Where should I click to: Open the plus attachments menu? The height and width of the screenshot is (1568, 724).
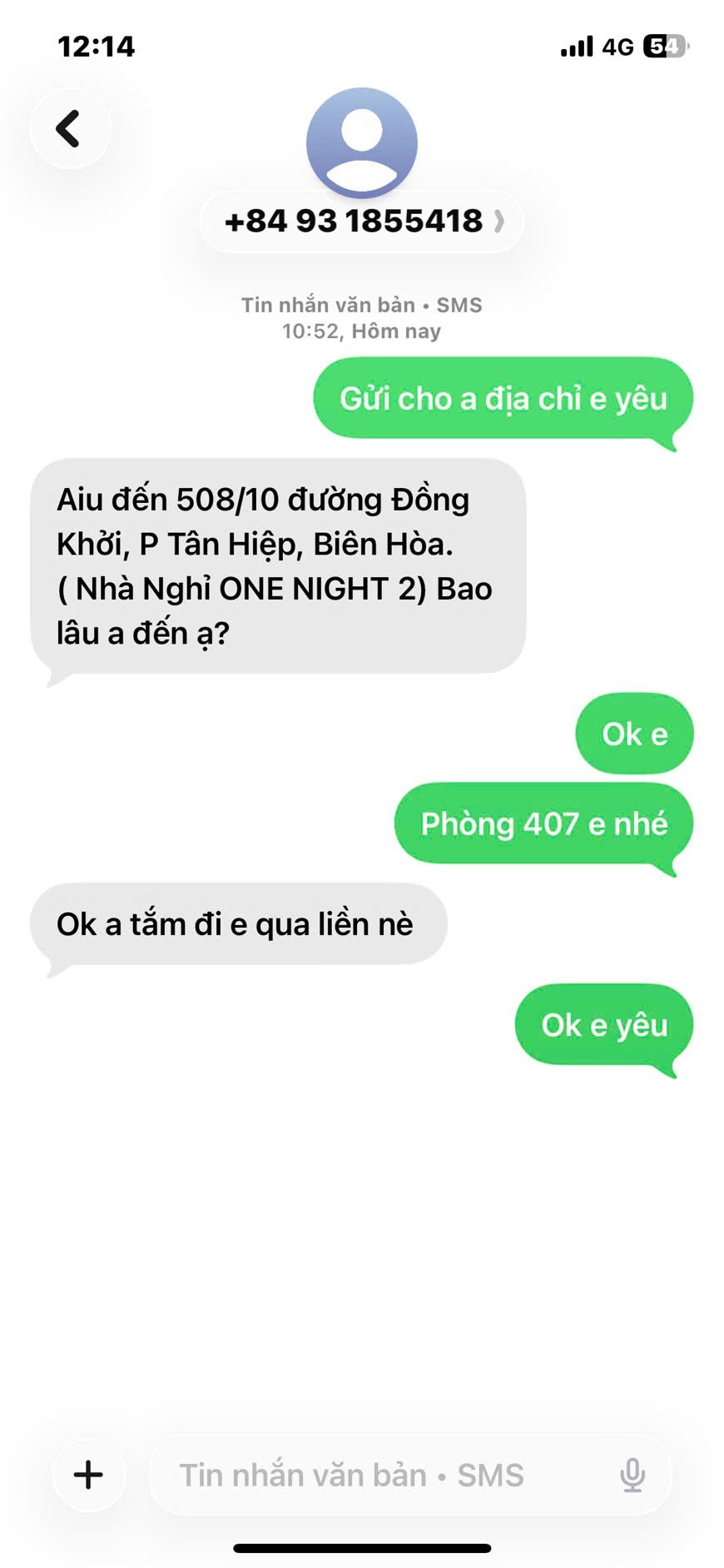(x=88, y=1475)
